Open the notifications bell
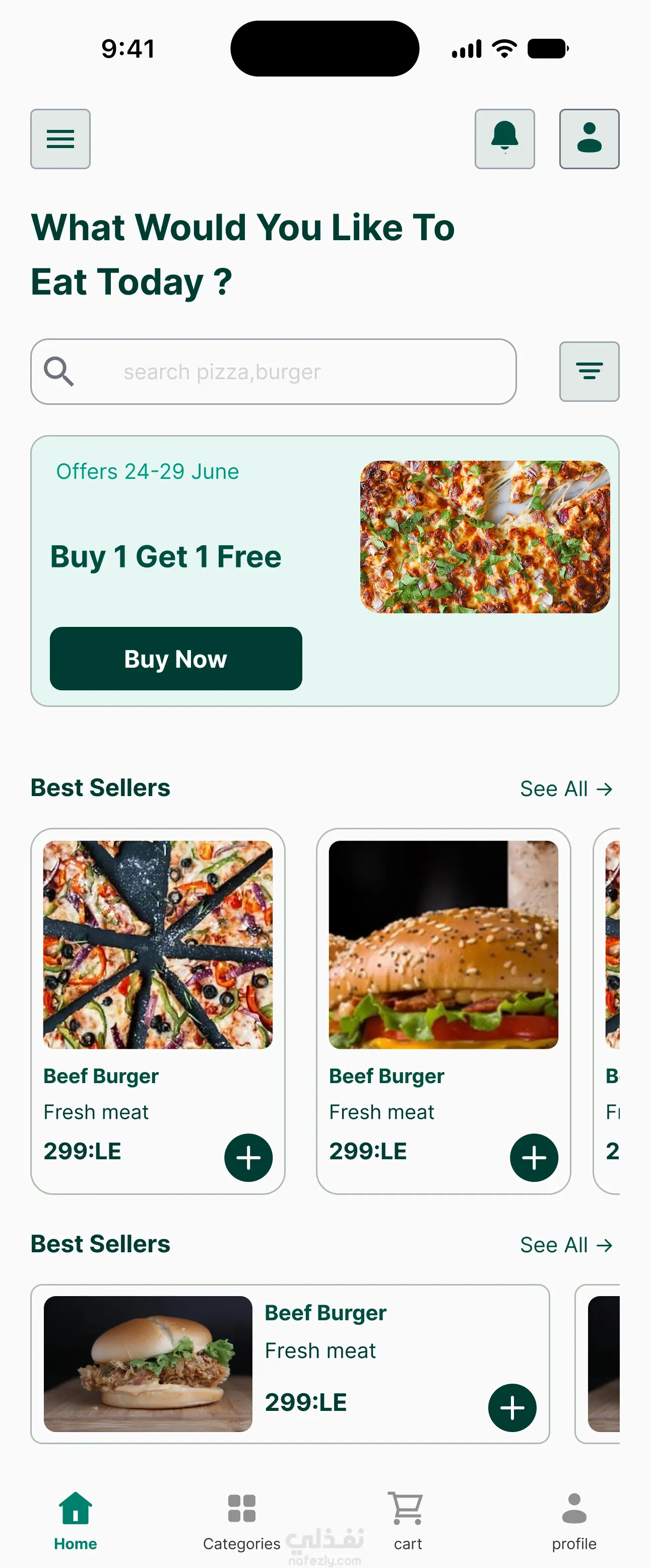Image resolution: width=650 pixels, height=1568 pixels. (504, 139)
